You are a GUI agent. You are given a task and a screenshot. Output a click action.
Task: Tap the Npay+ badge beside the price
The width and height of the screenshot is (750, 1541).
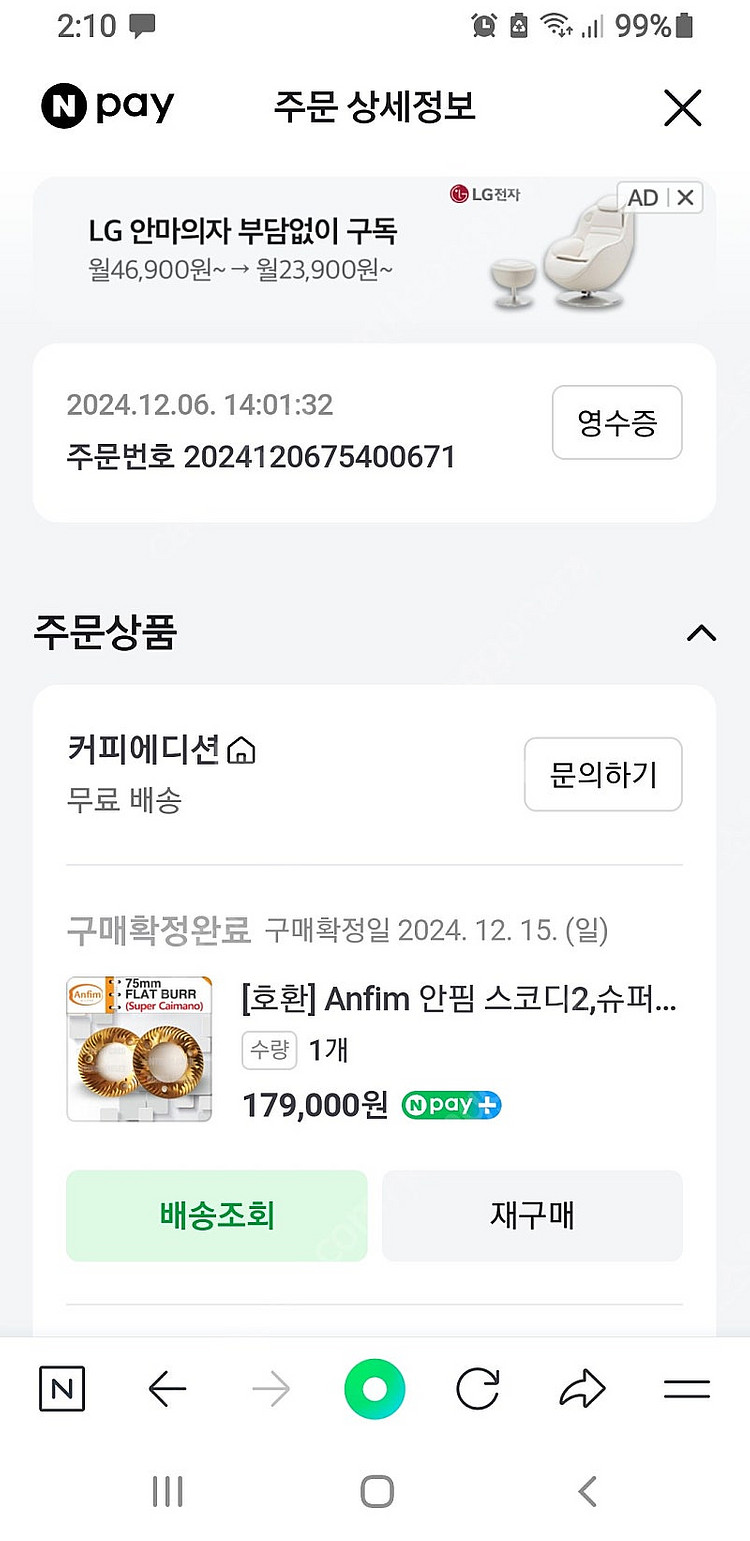click(x=450, y=1105)
